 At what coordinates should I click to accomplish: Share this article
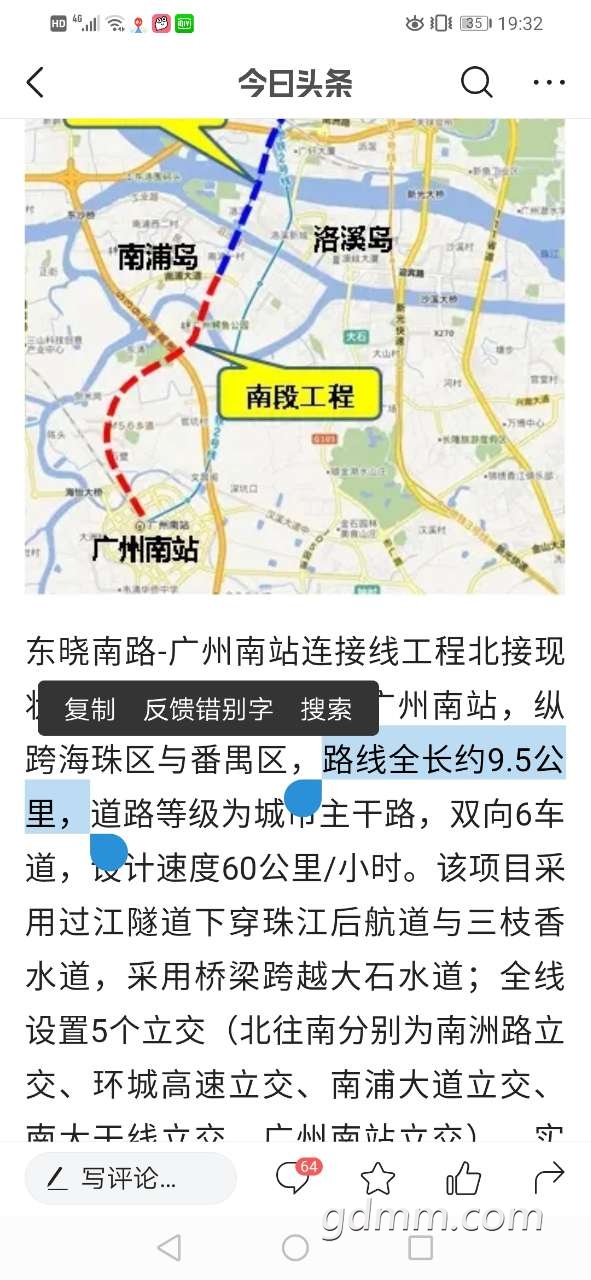549,1179
